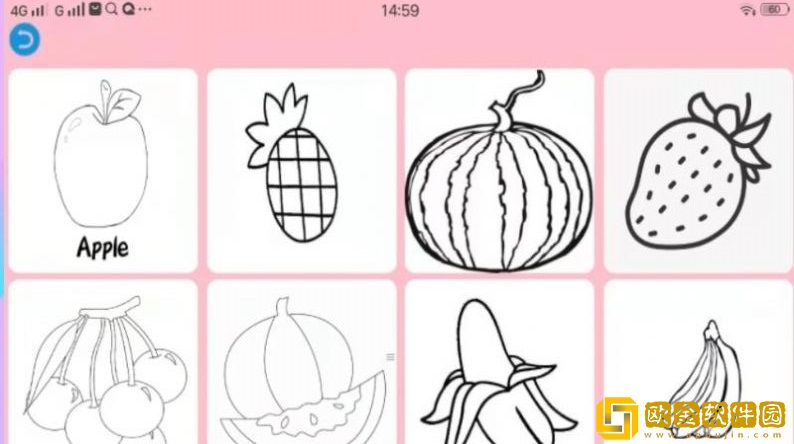Viewport: 794px width, 444px height.
Task: Select the pineapple coloring page
Action: coord(301,170)
